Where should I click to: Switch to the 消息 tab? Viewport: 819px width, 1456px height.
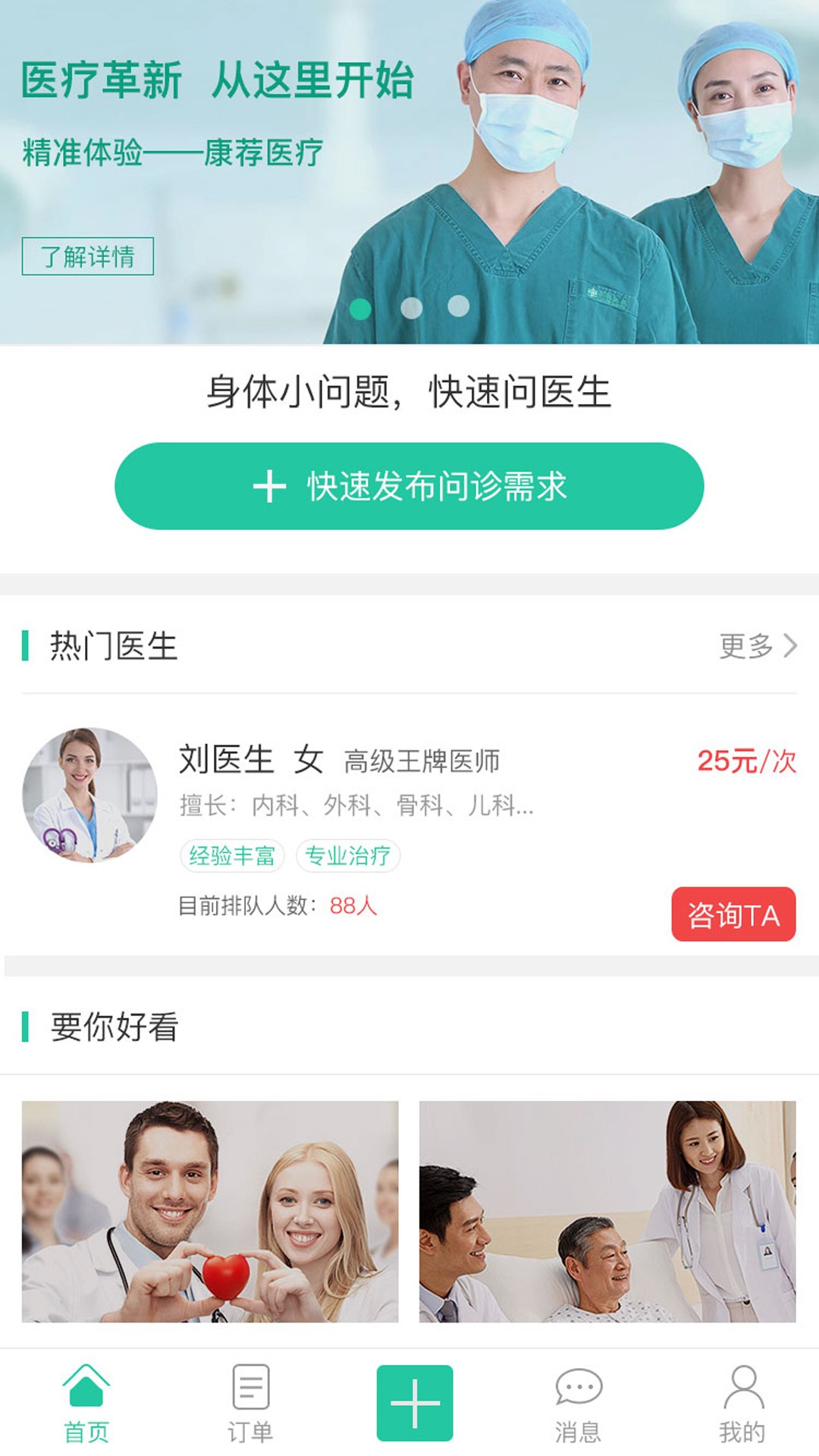click(x=579, y=1403)
